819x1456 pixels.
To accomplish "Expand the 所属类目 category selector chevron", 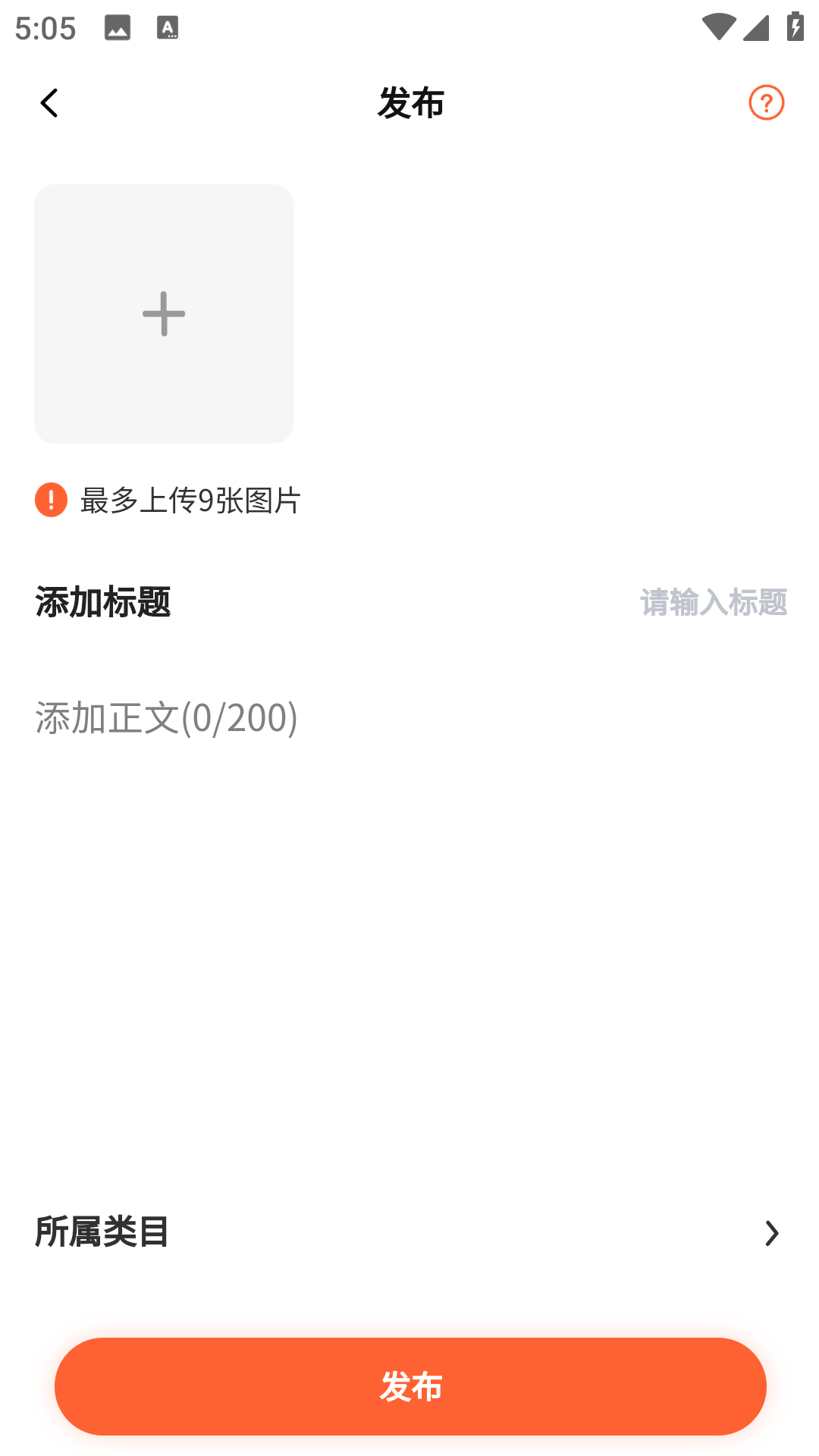I will tap(772, 1233).
